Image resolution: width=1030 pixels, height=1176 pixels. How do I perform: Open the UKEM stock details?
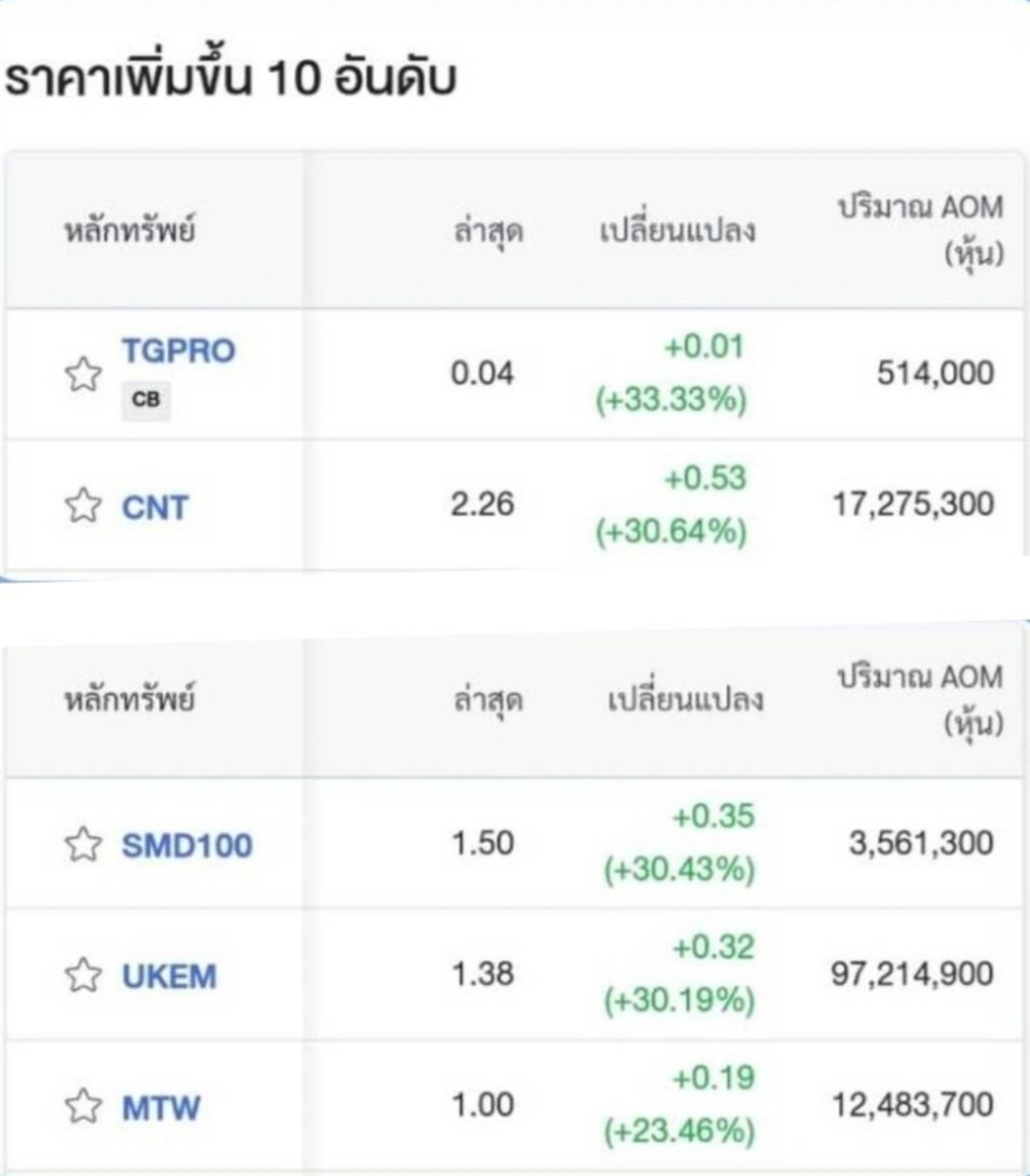pos(169,976)
